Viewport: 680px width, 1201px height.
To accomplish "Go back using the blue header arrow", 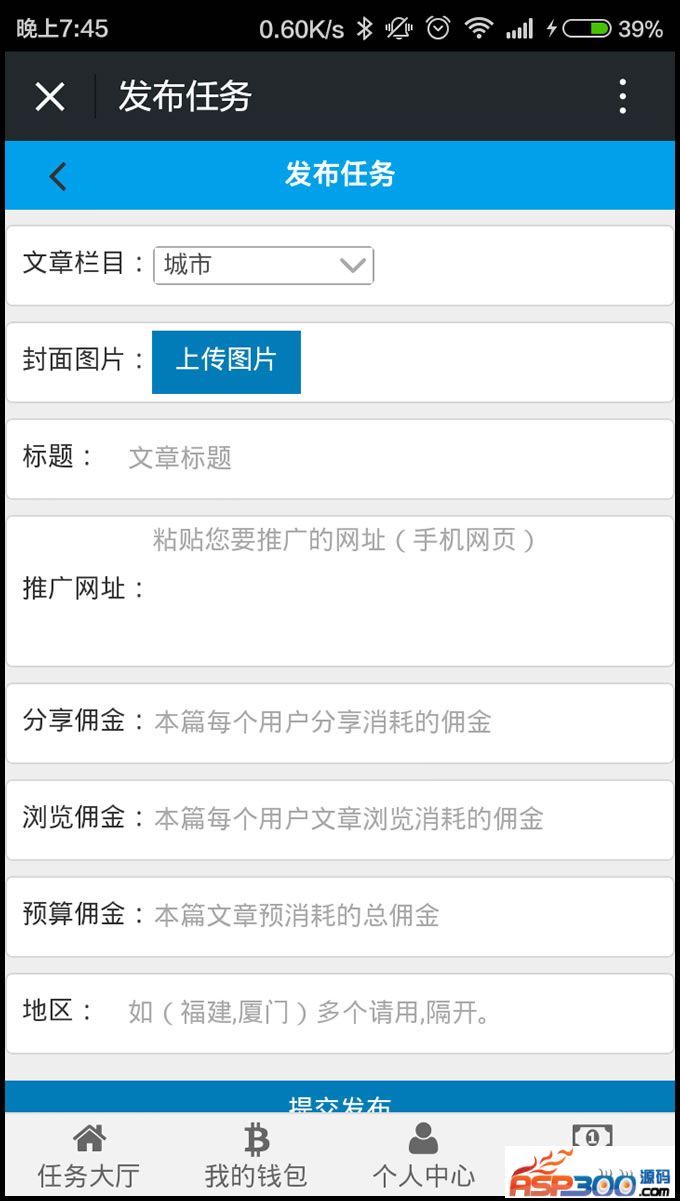I will point(58,176).
